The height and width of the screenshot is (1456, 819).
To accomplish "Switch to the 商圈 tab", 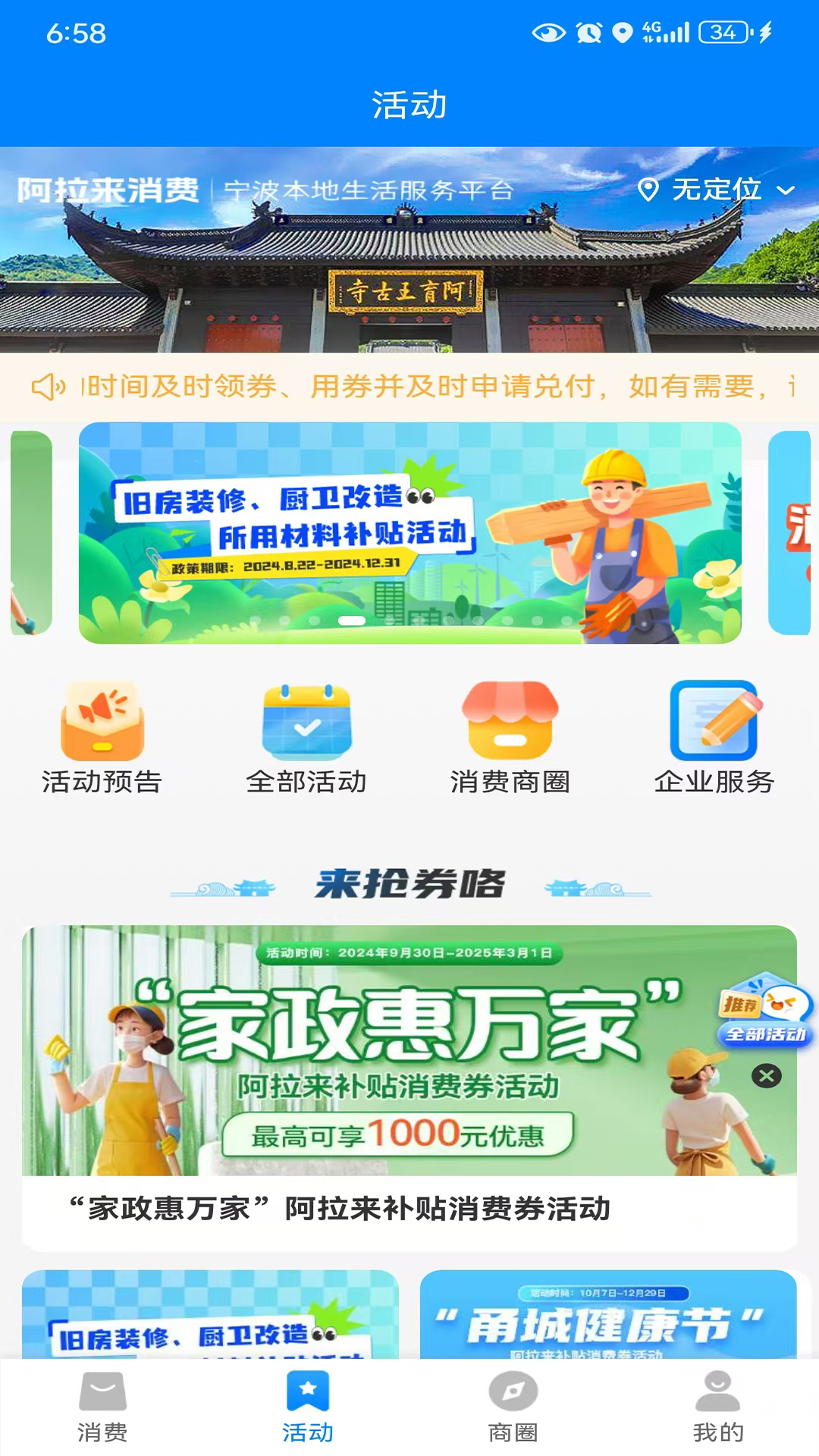I will coord(513,1407).
